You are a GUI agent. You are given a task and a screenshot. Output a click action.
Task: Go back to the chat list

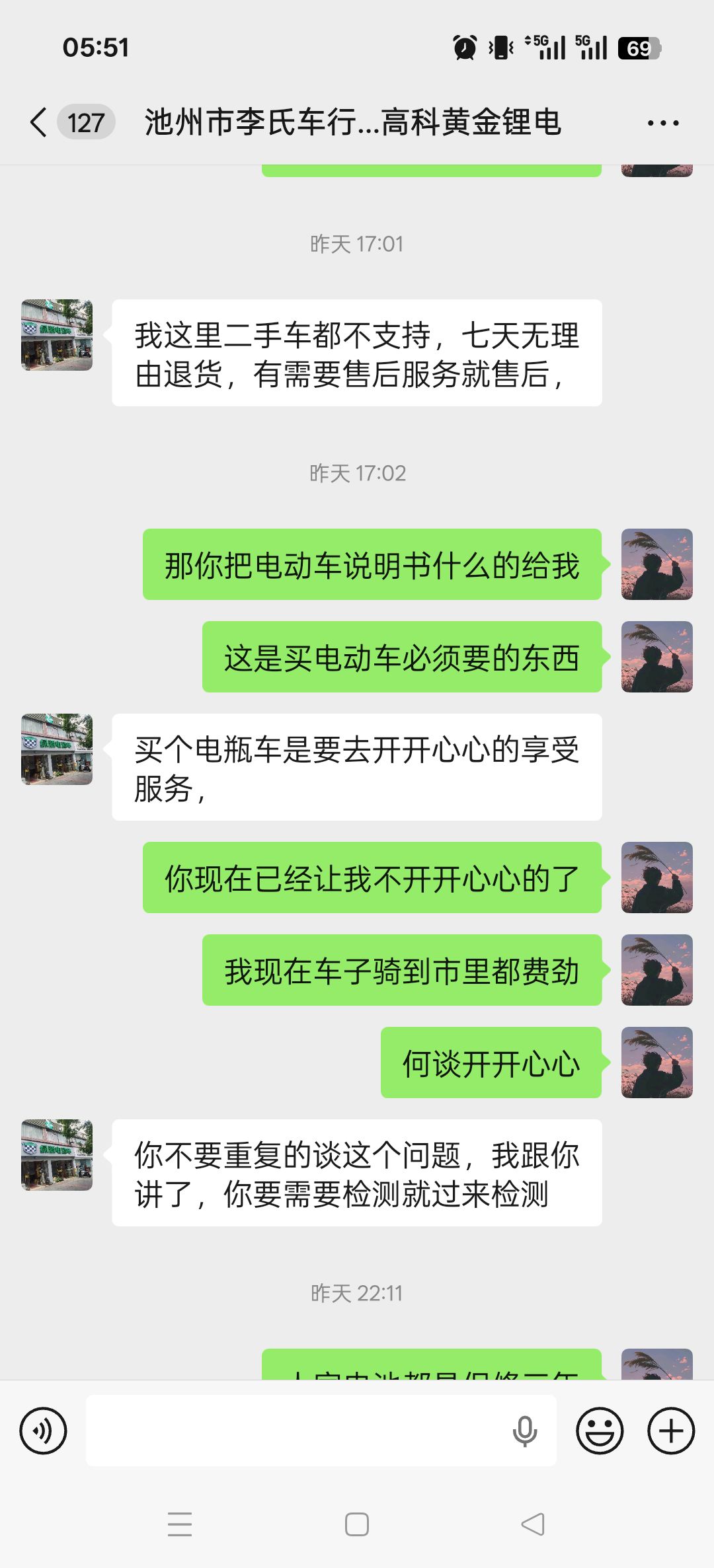[39, 122]
